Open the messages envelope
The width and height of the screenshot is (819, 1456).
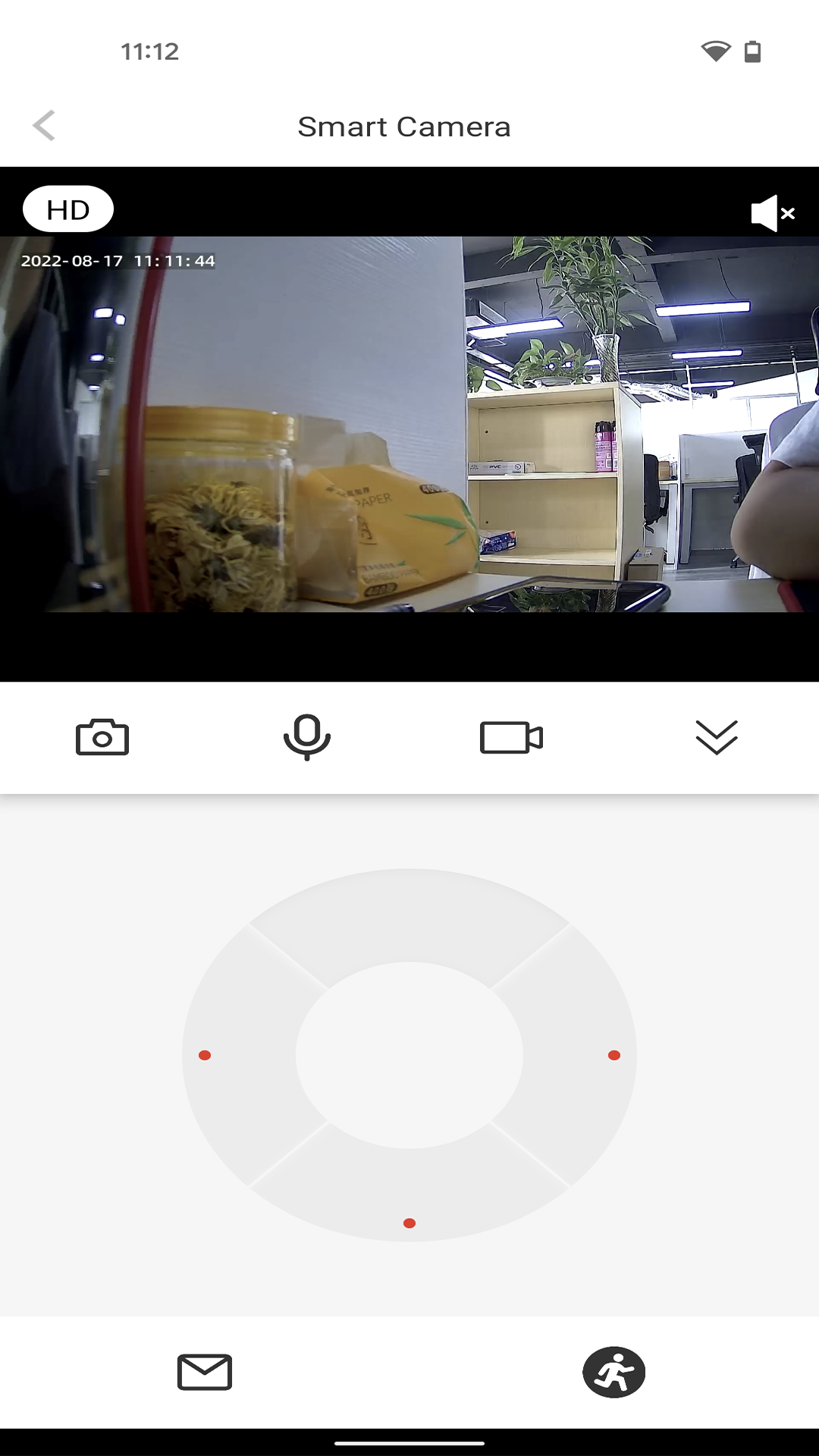[x=205, y=1372]
